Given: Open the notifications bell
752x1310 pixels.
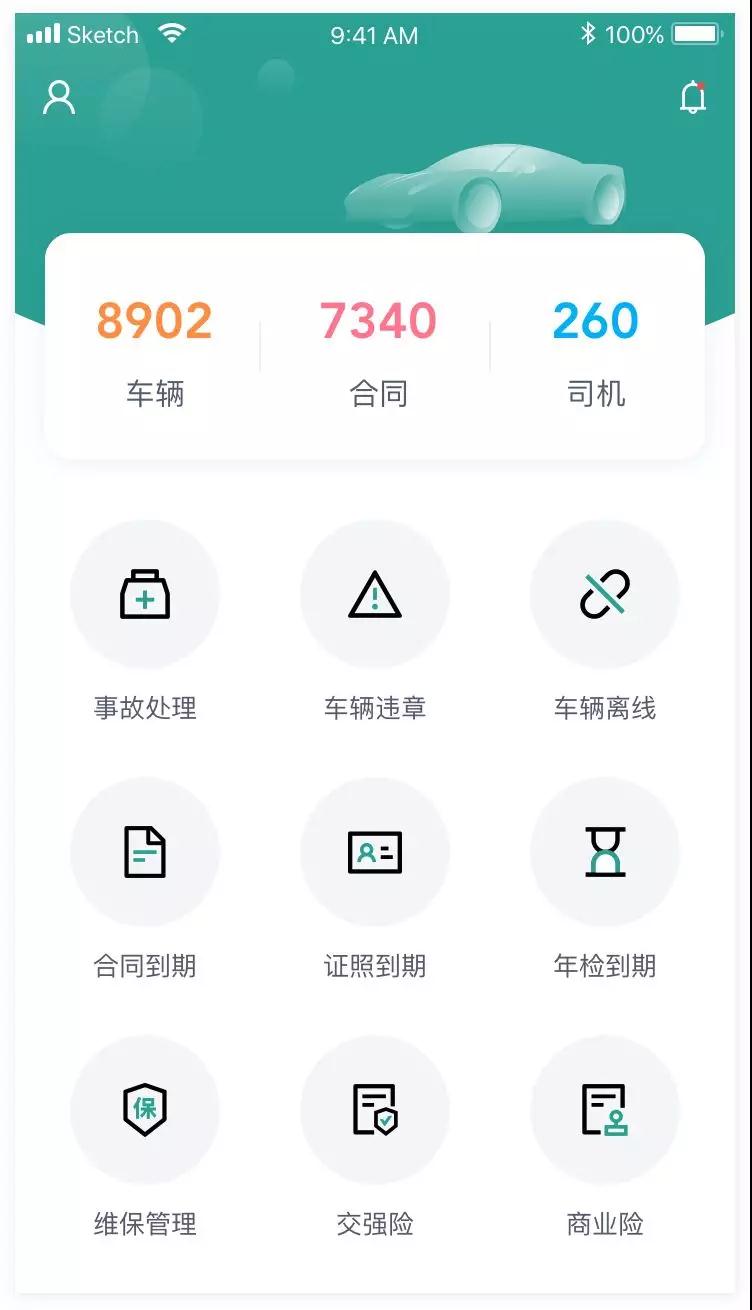Looking at the screenshot, I should point(693,97).
